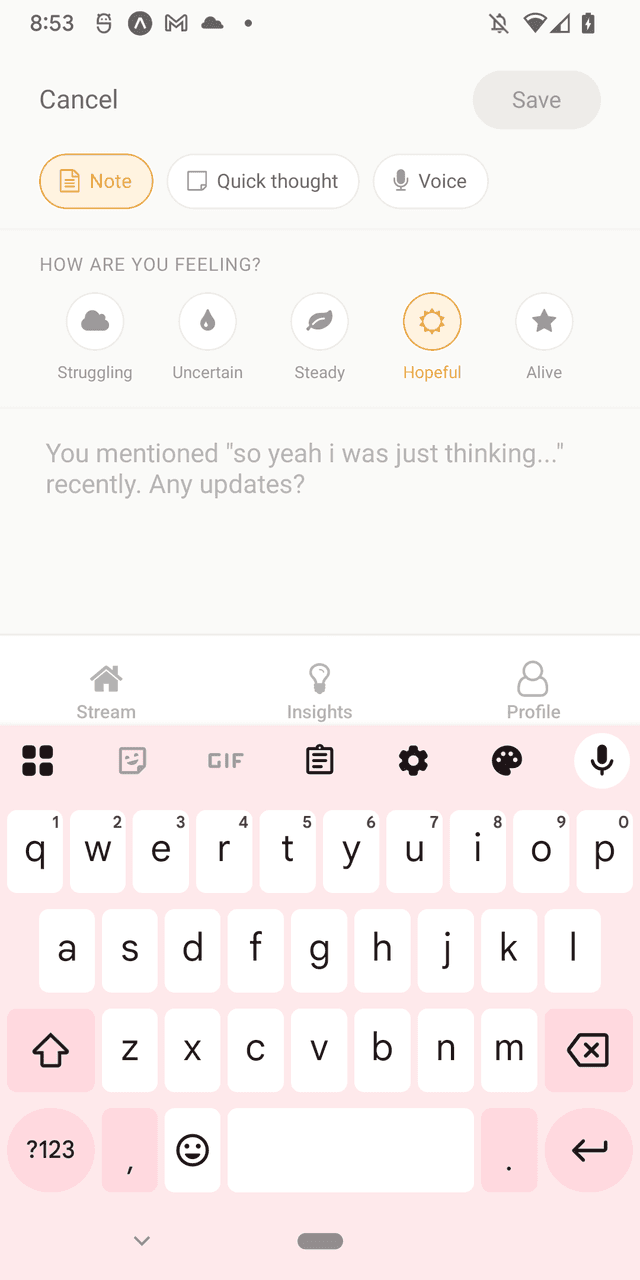Open keyboard clipboard
Screen dimensions: 640x1280
click(x=319, y=761)
